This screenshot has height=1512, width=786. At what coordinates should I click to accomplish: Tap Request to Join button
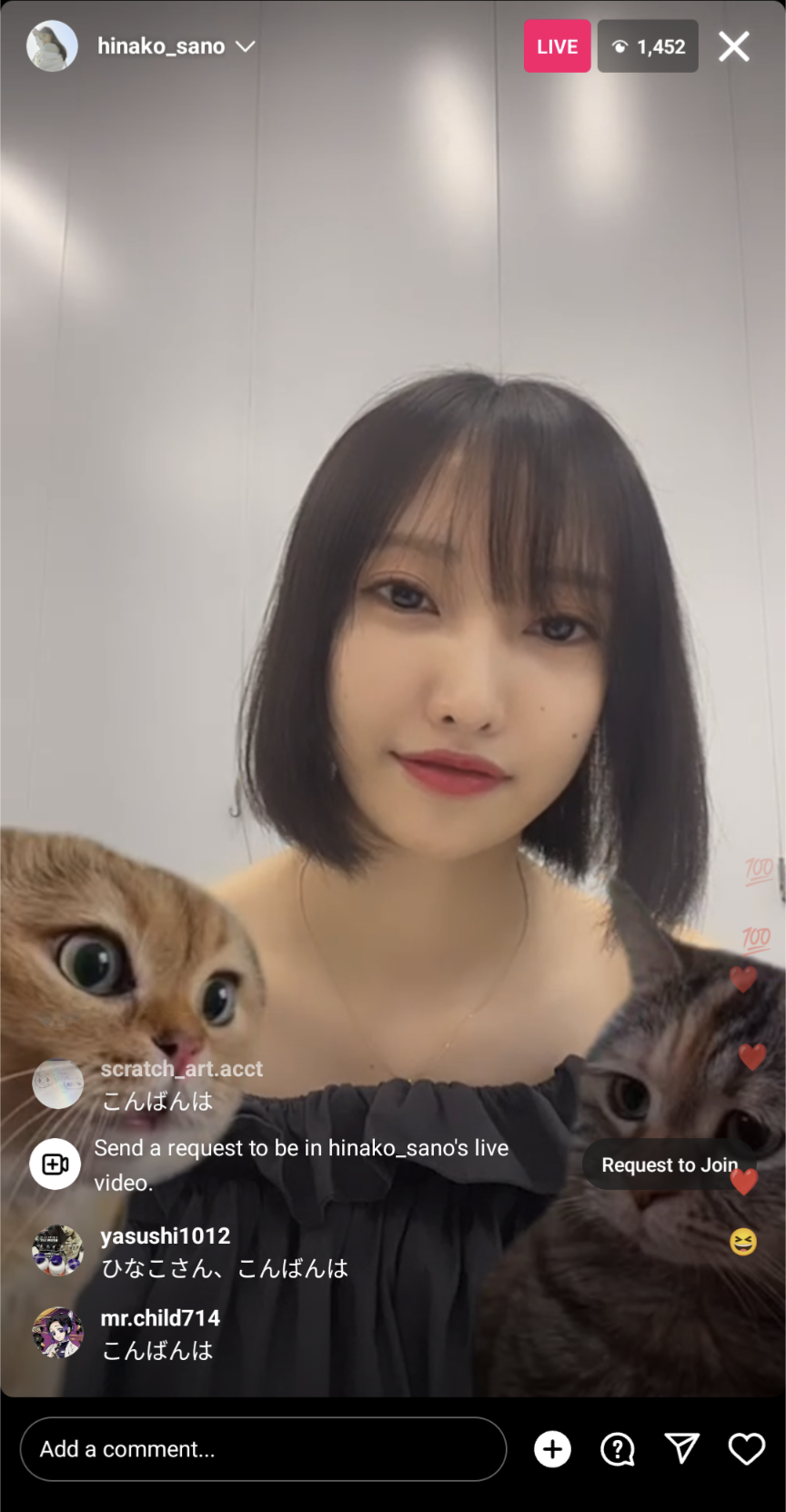[669, 1164]
